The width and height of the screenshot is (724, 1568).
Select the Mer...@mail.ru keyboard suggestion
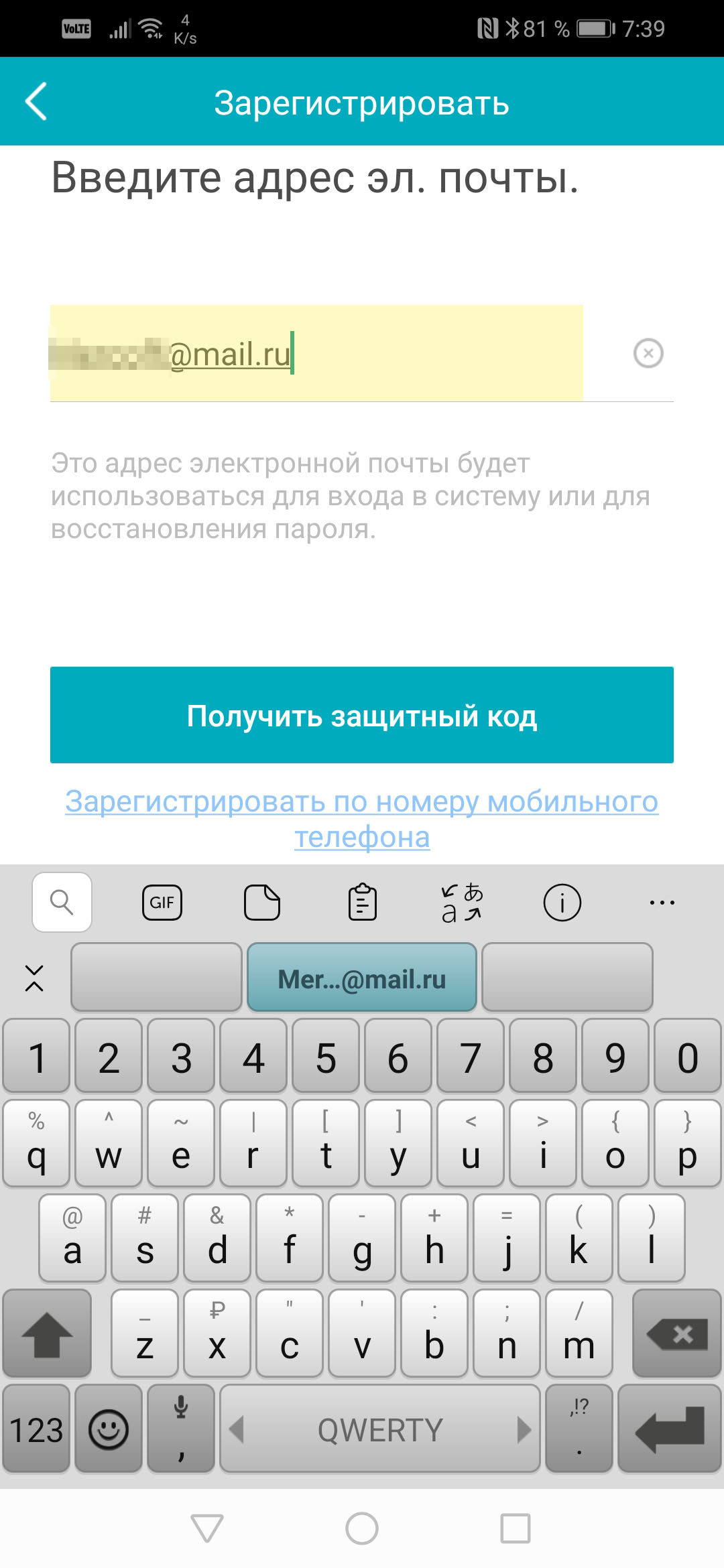point(362,978)
